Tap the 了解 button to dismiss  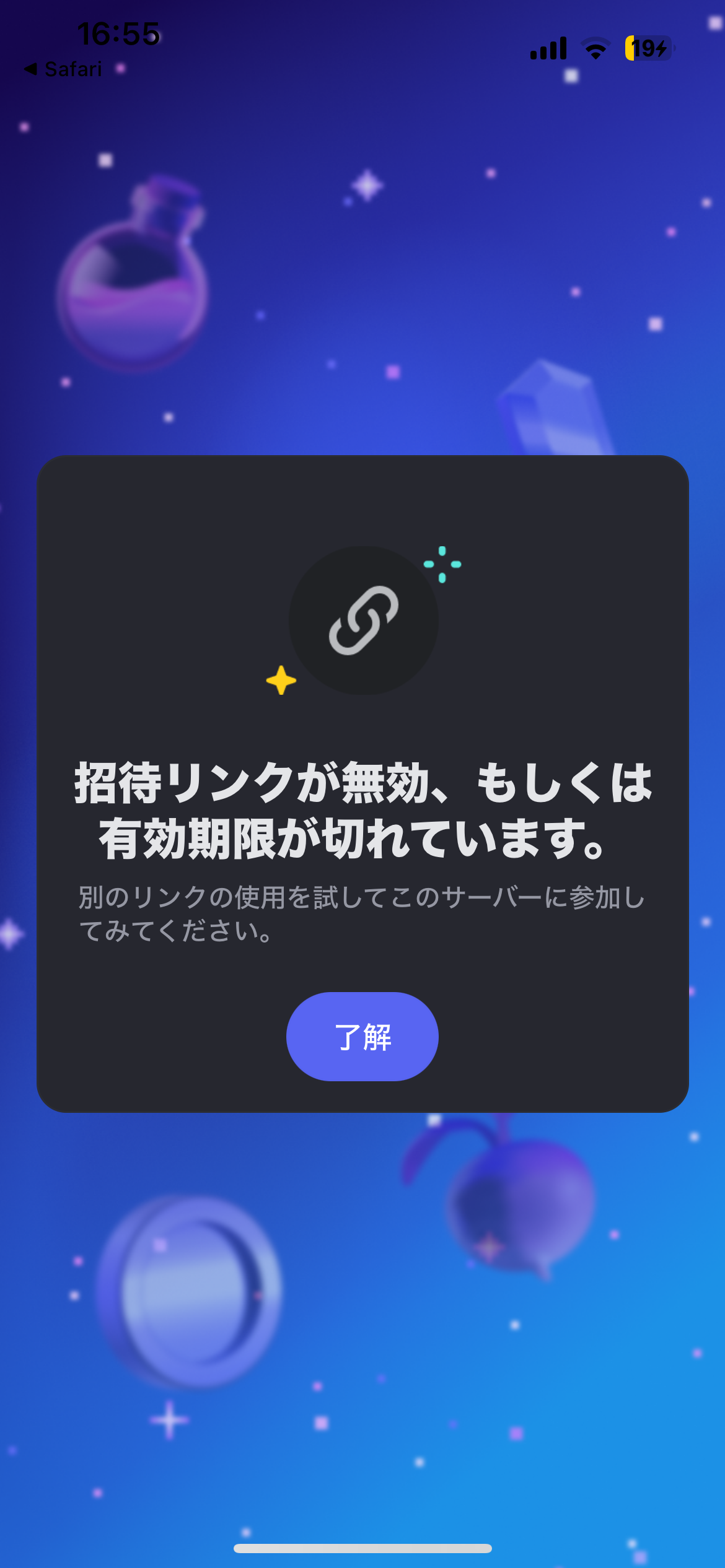362,1036
